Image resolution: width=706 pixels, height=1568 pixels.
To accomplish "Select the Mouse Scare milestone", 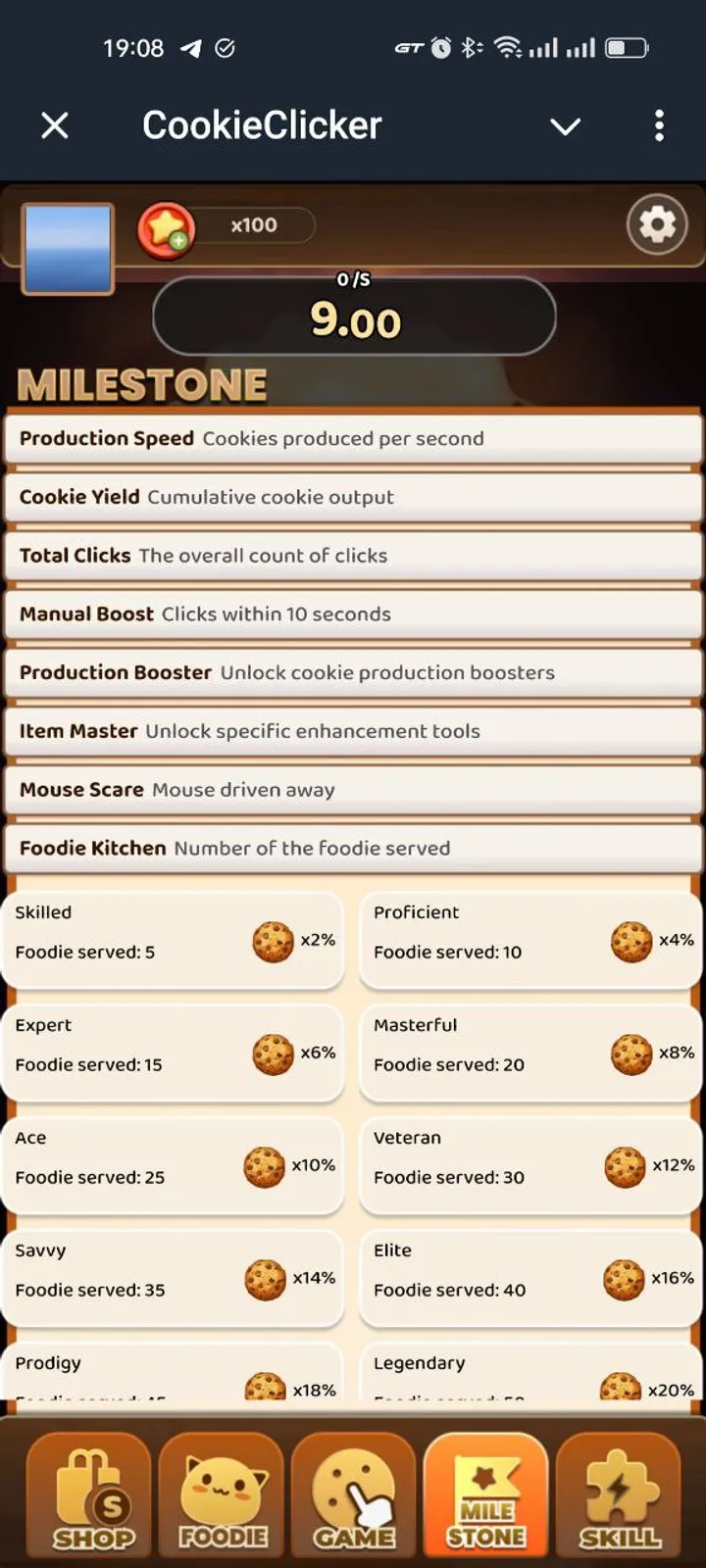I will [353, 790].
